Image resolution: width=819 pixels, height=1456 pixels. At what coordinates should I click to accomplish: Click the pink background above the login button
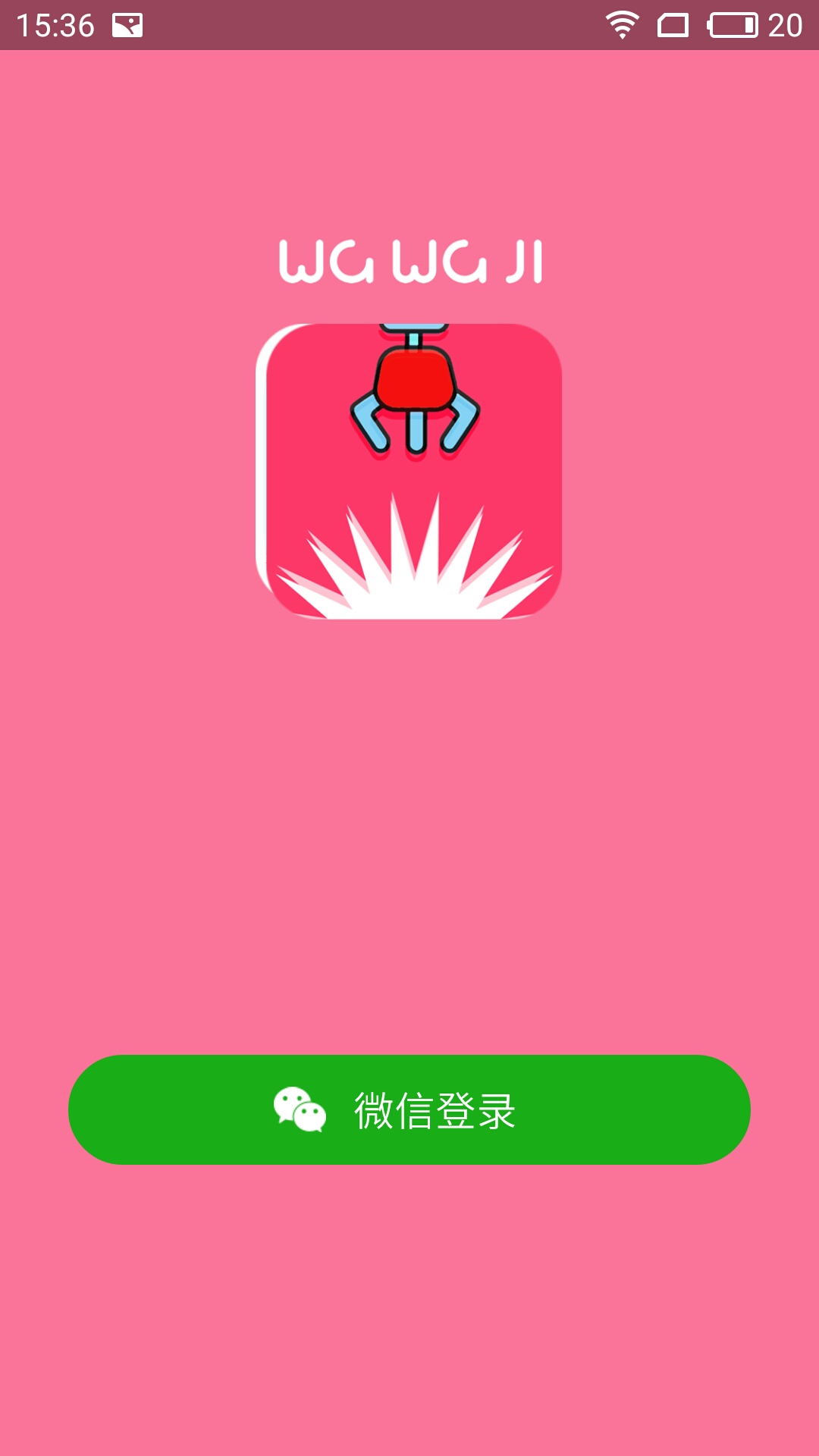(x=409, y=834)
